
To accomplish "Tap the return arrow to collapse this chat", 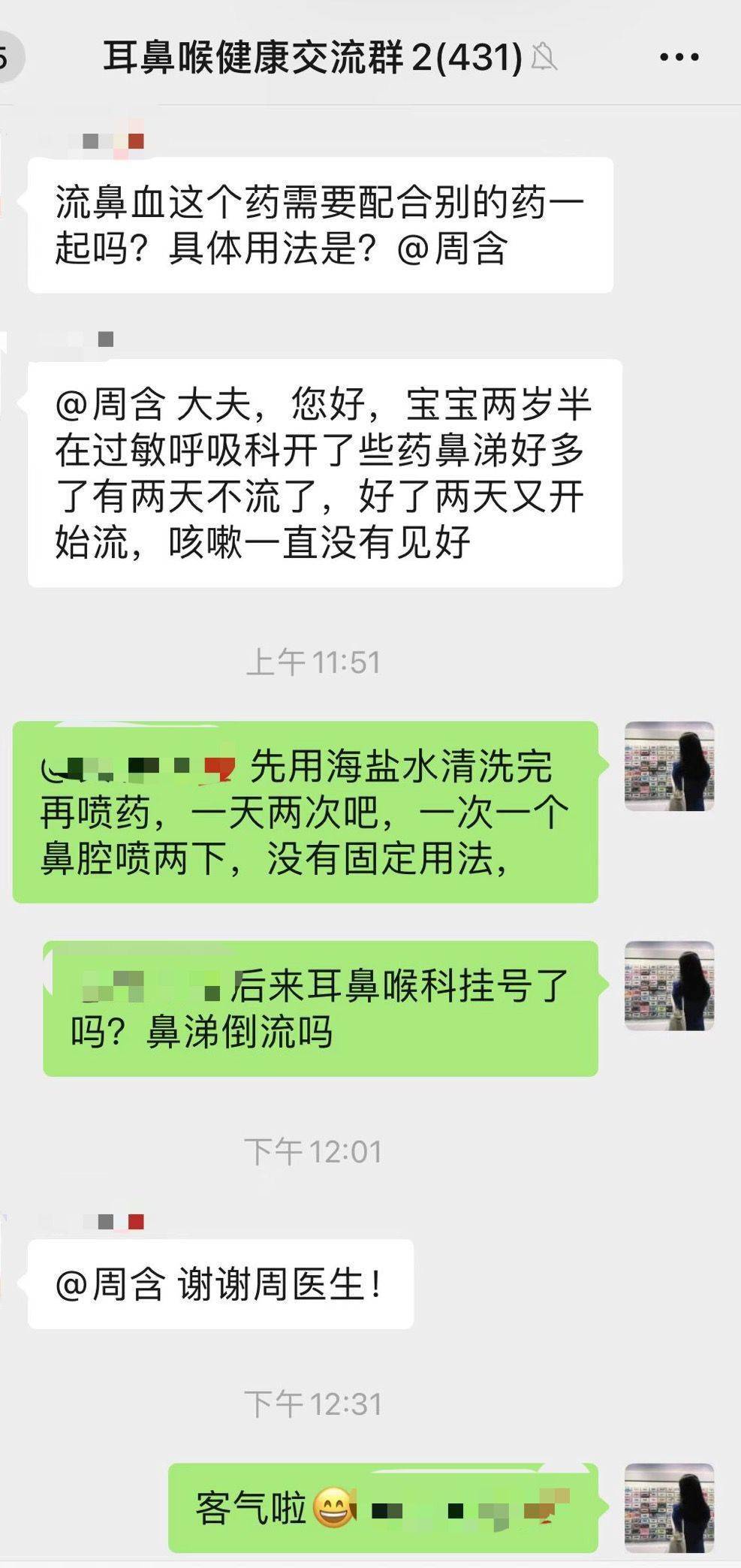I will tap(8, 56).
